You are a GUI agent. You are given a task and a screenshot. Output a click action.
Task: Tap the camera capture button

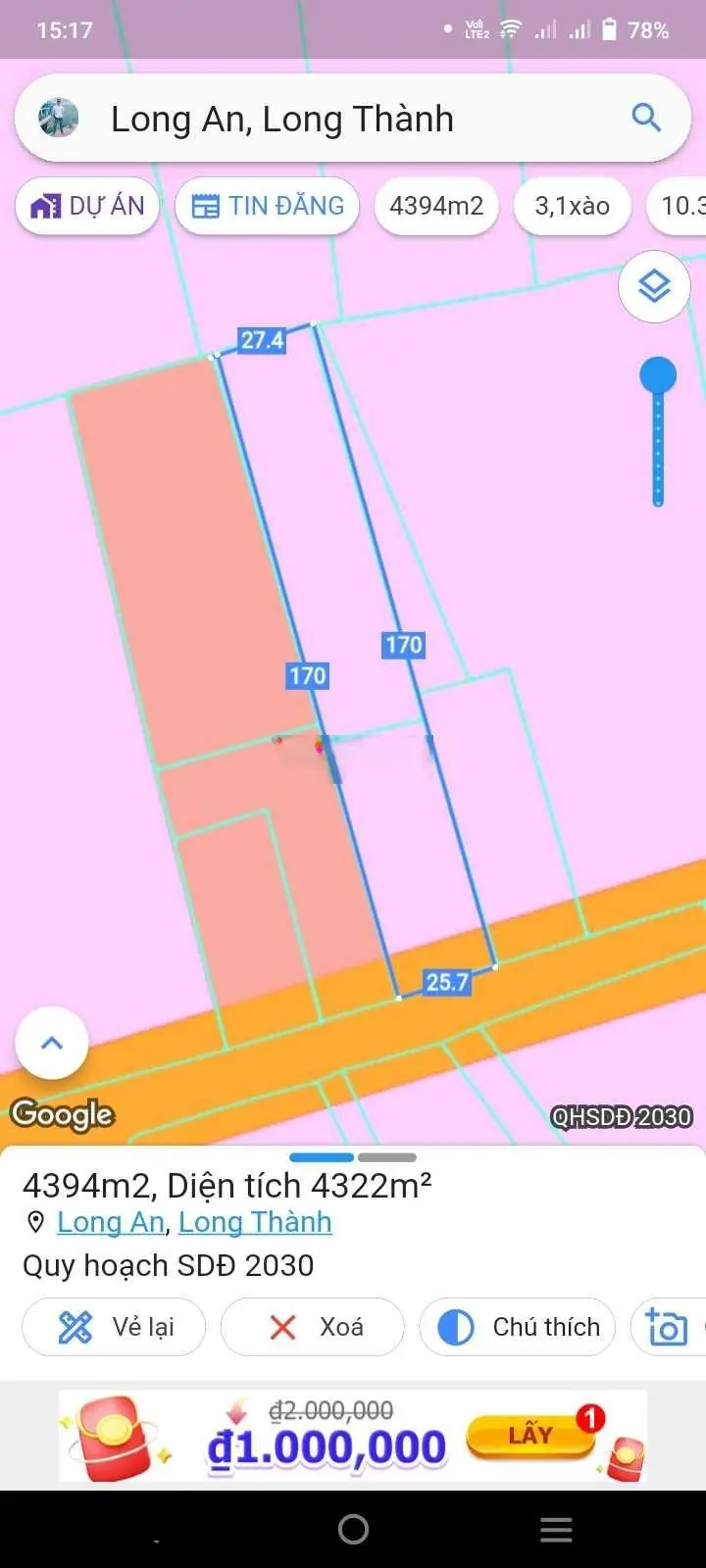[669, 1327]
